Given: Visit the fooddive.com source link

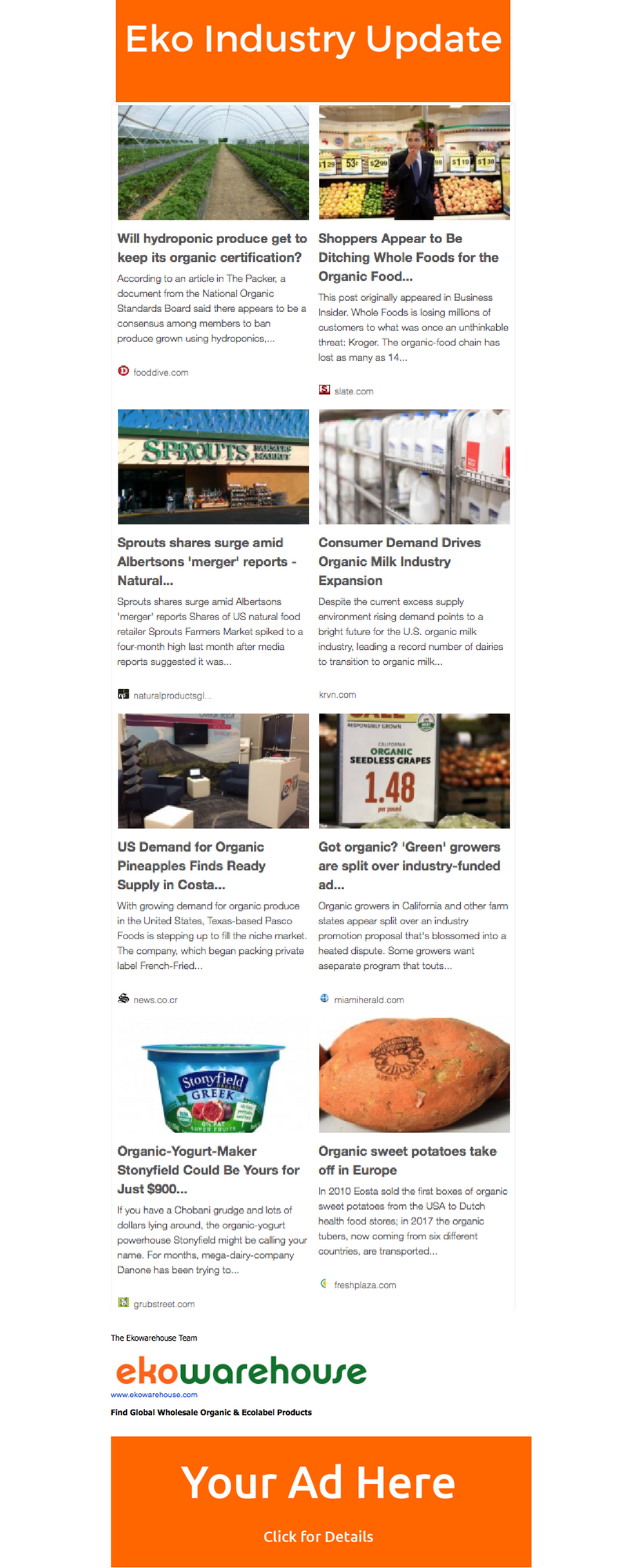Looking at the screenshot, I should [x=161, y=372].
